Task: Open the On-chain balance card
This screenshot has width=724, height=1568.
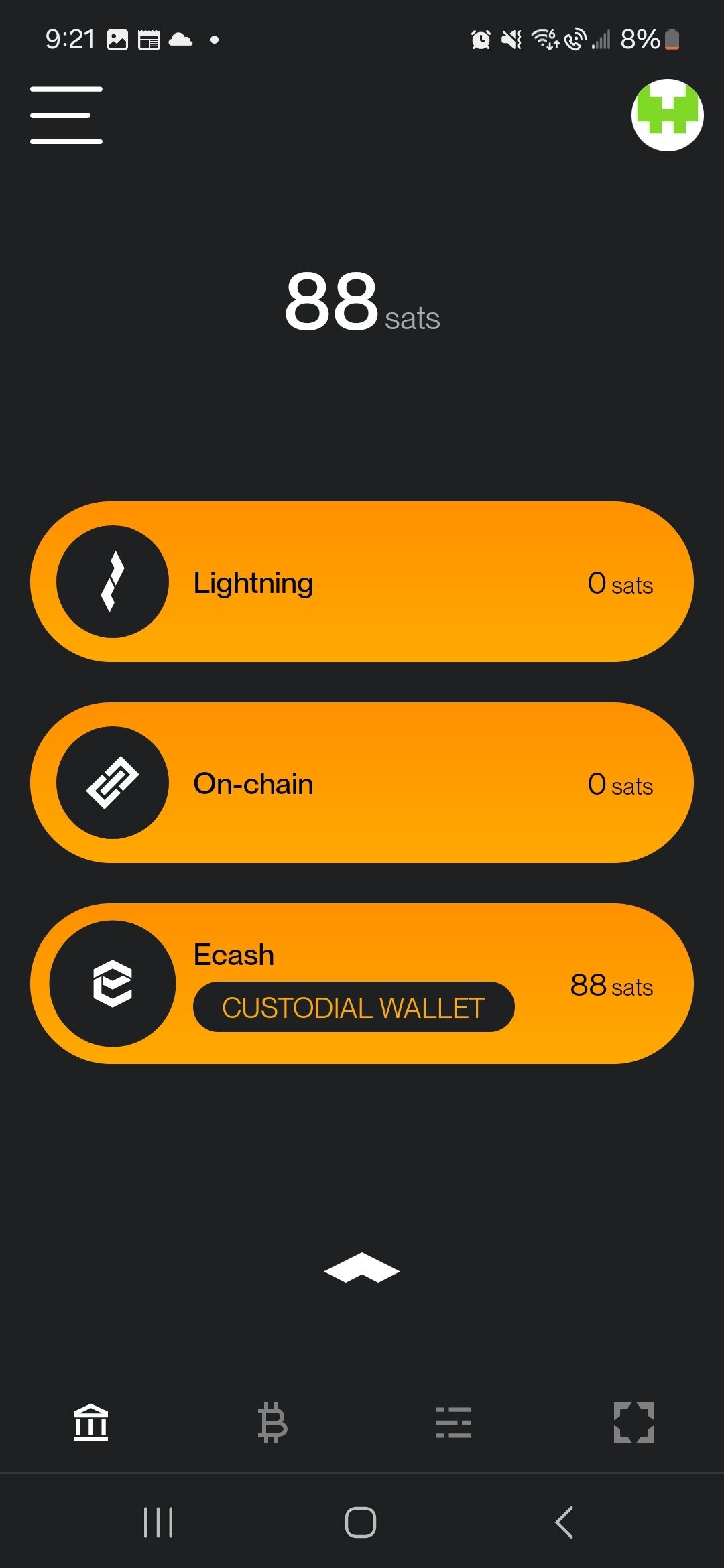Action: [x=362, y=783]
